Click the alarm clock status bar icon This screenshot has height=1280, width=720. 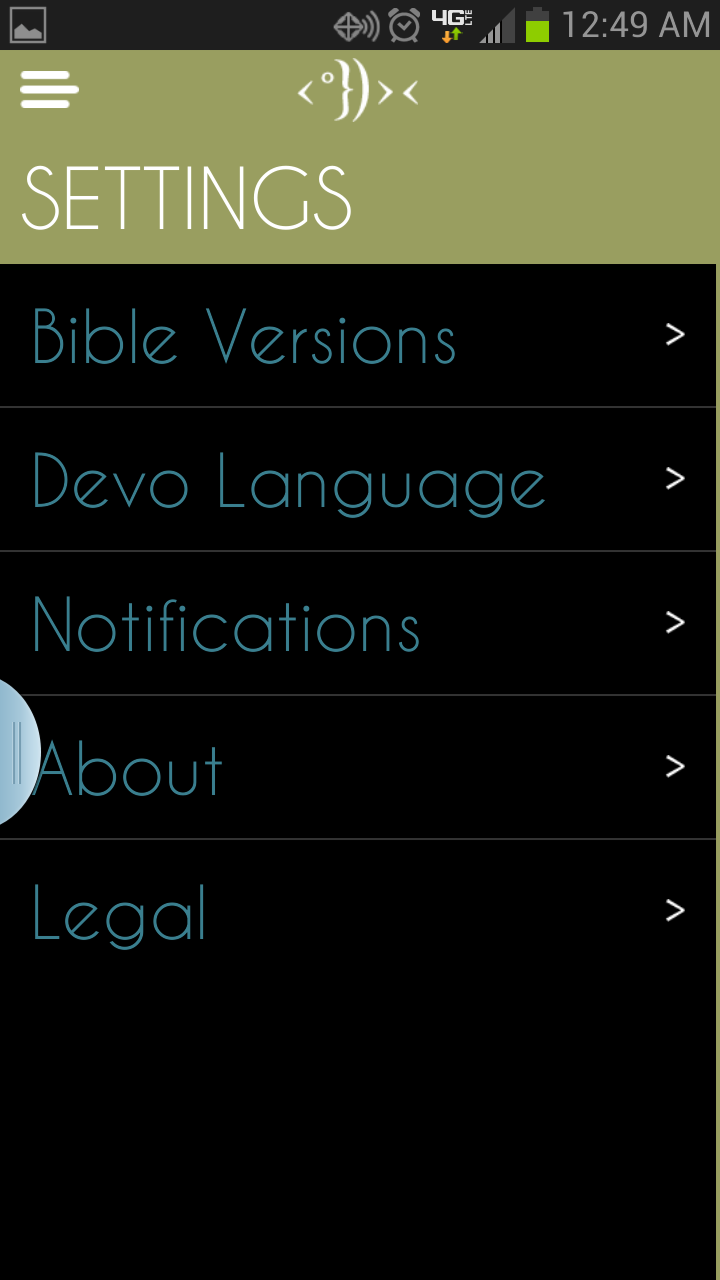(x=401, y=25)
